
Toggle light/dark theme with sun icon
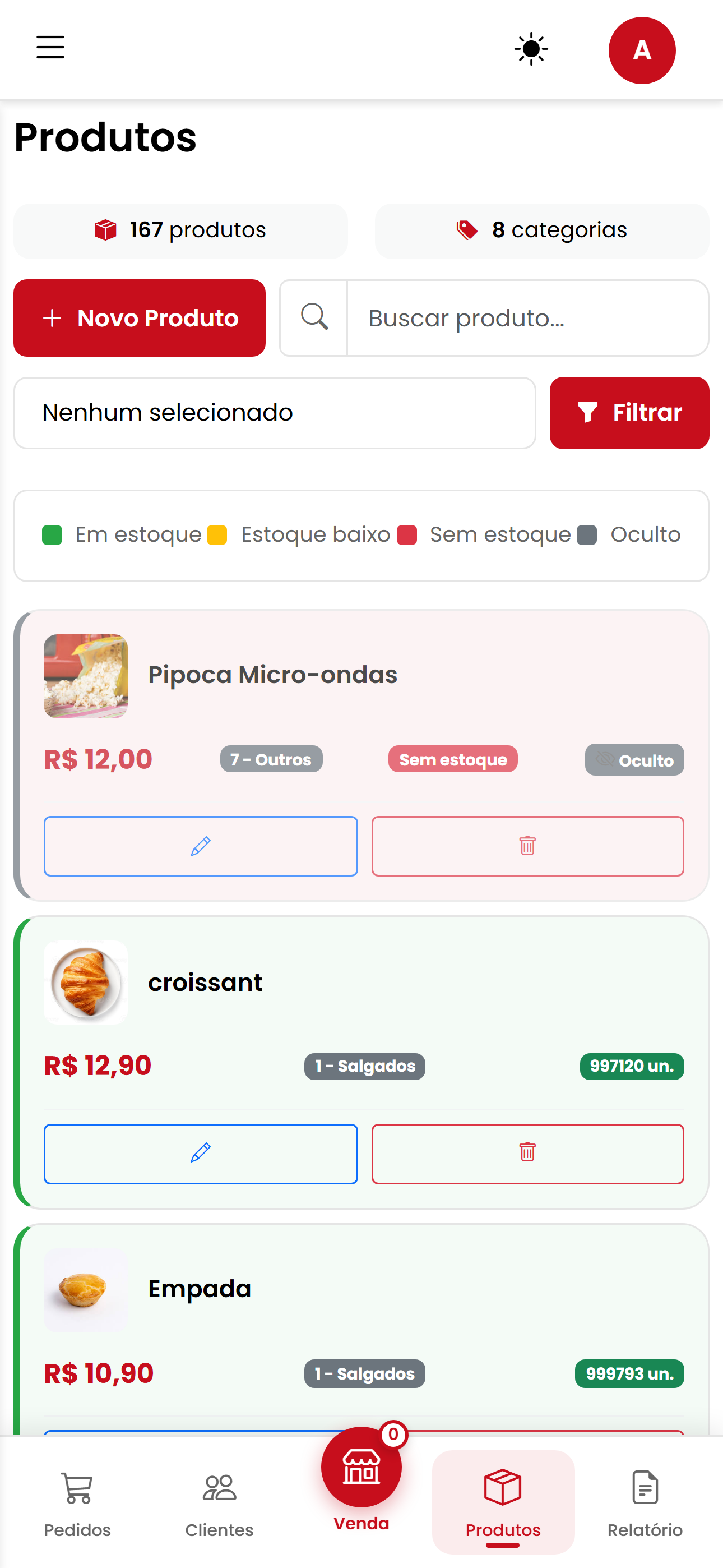pyautogui.click(x=530, y=49)
